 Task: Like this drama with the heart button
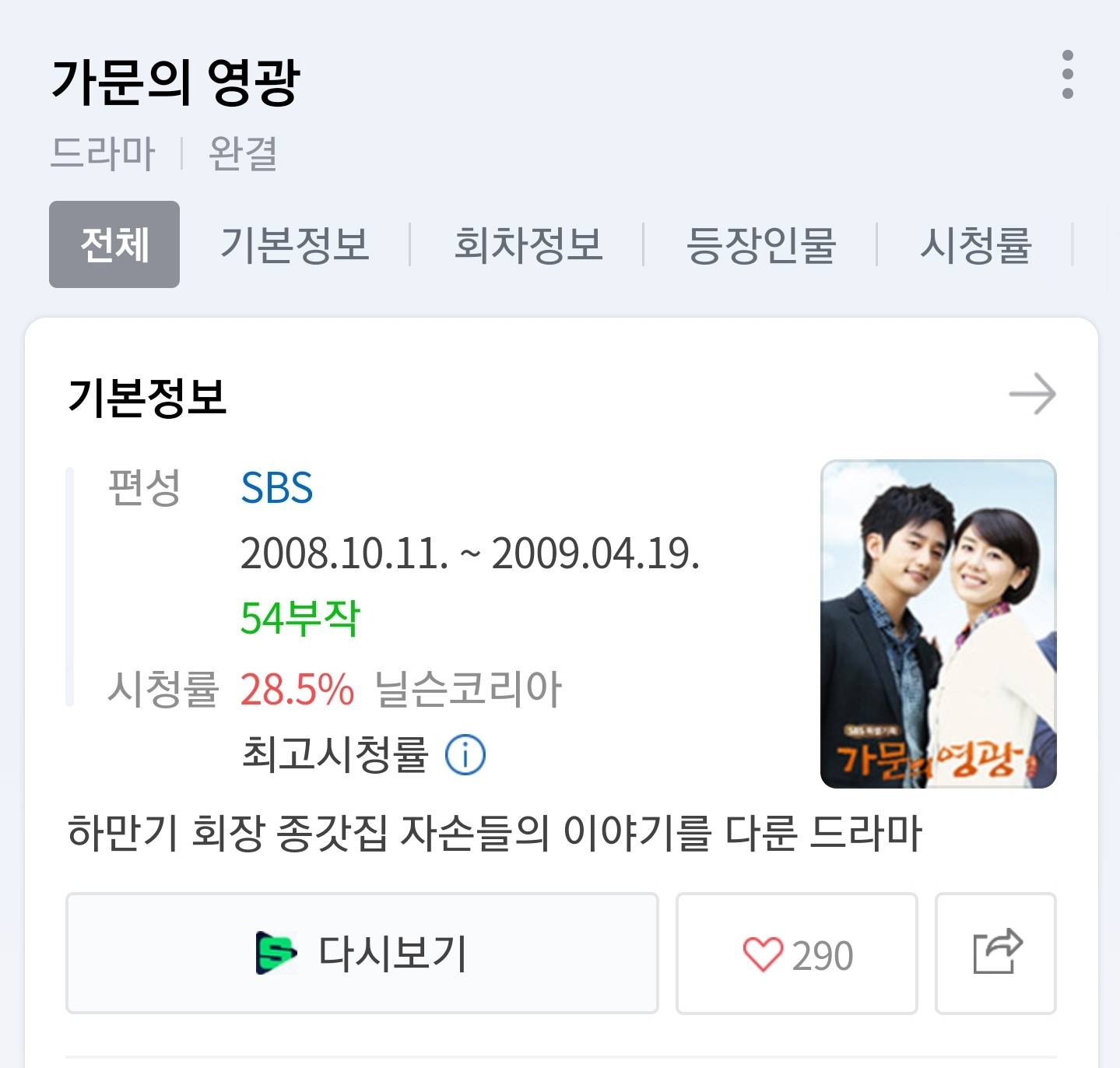pyautogui.click(x=796, y=954)
